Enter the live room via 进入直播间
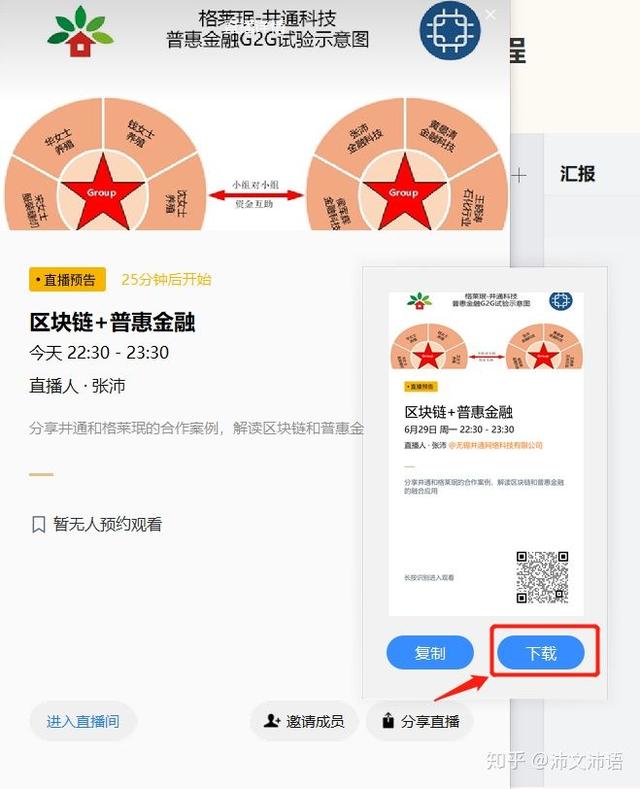640x789 pixels. pos(83,720)
